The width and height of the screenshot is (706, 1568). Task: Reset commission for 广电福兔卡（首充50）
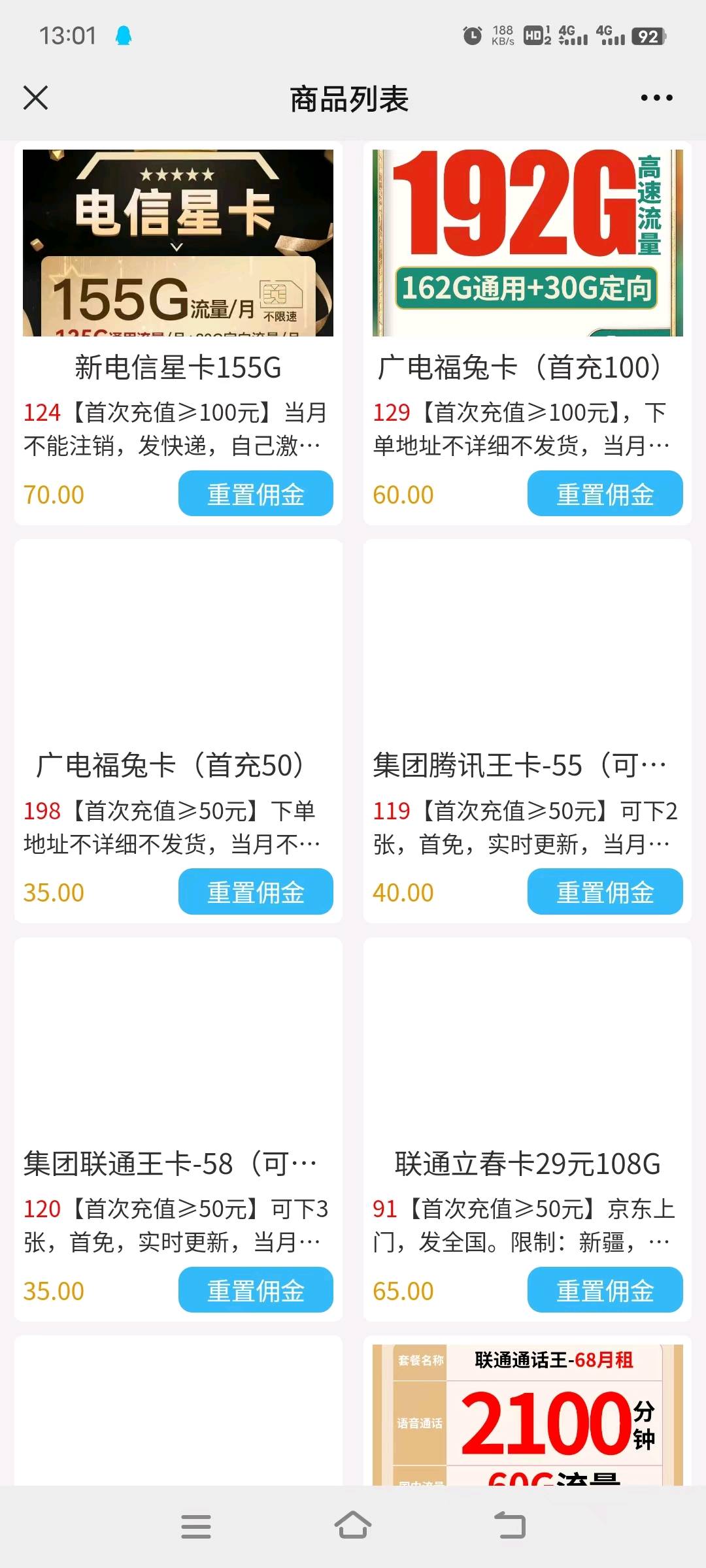(x=256, y=892)
